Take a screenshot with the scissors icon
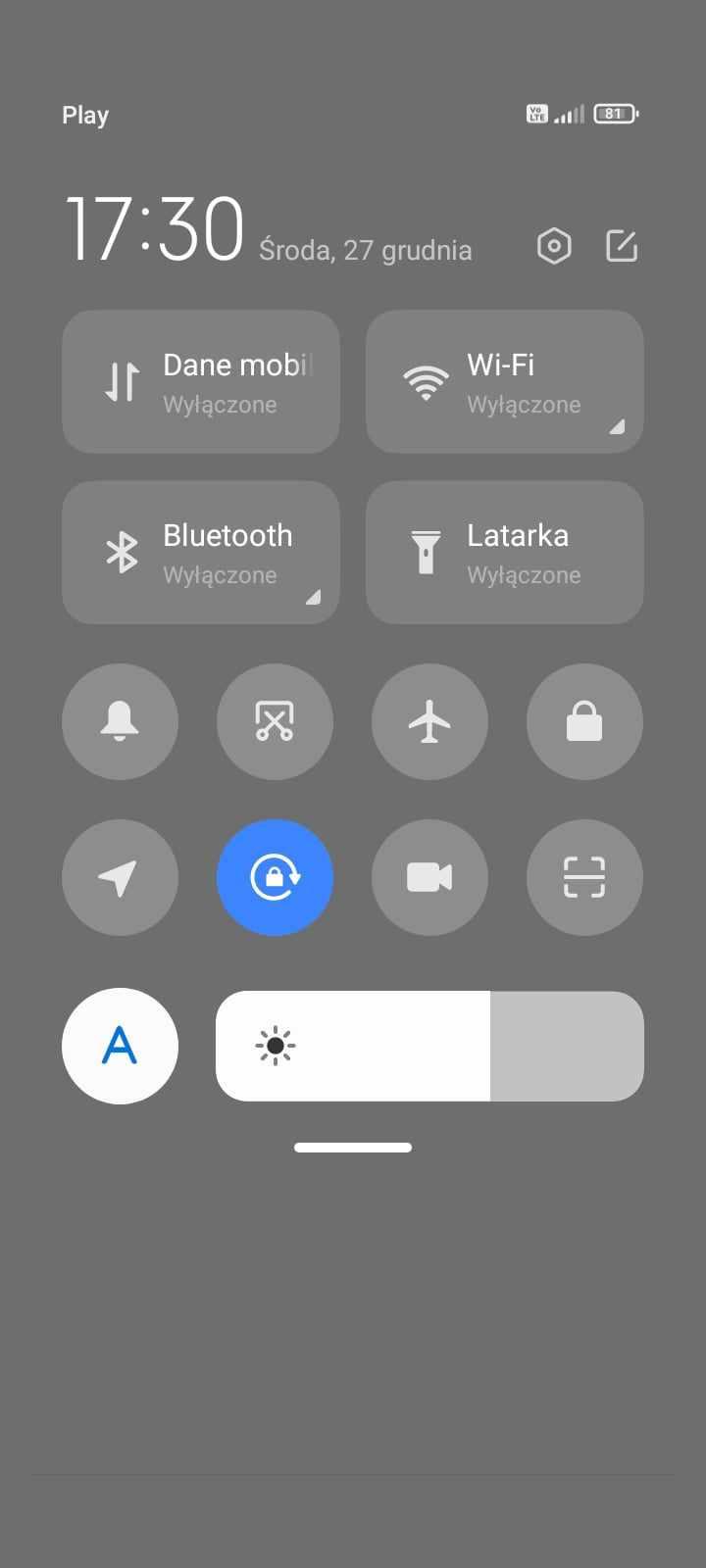 275,722
